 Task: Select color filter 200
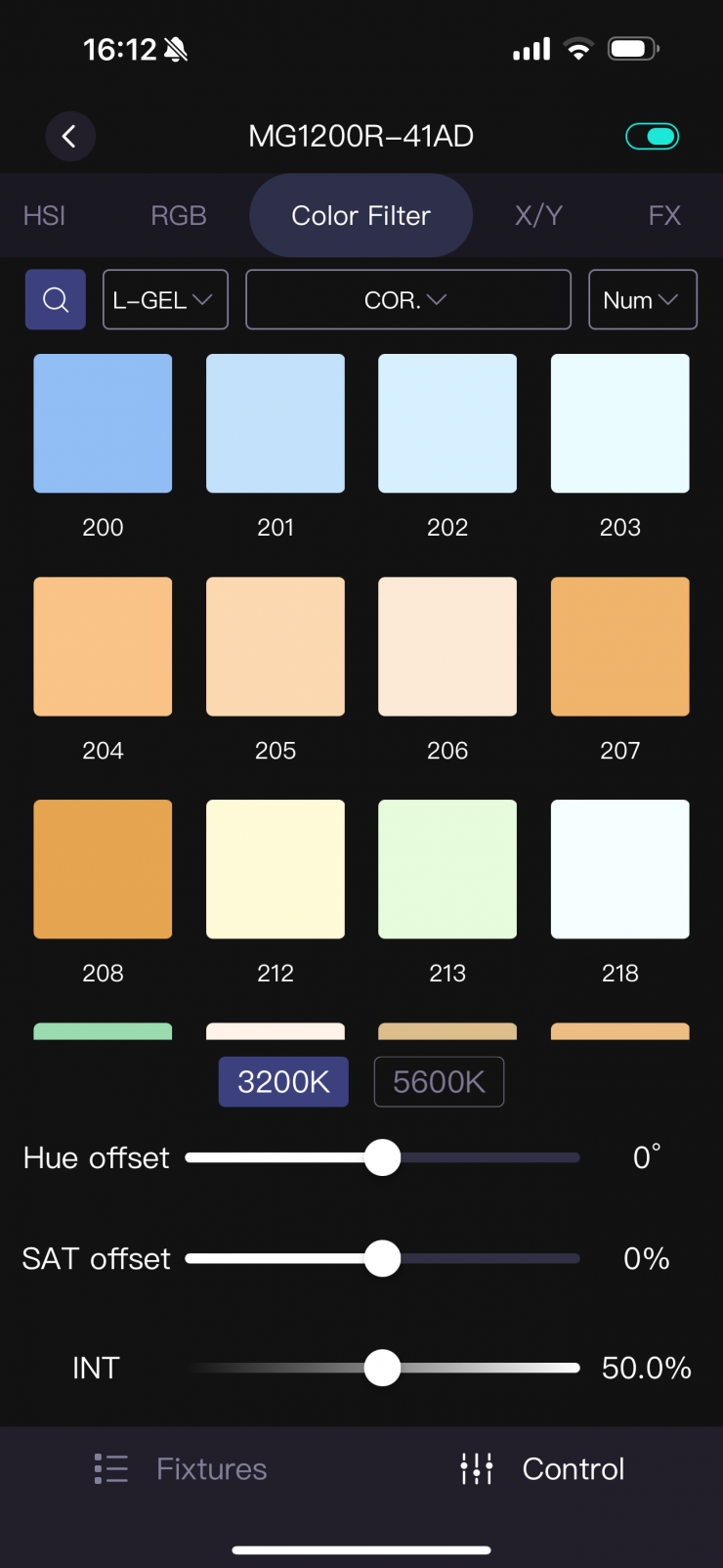[x=103, y=423]
